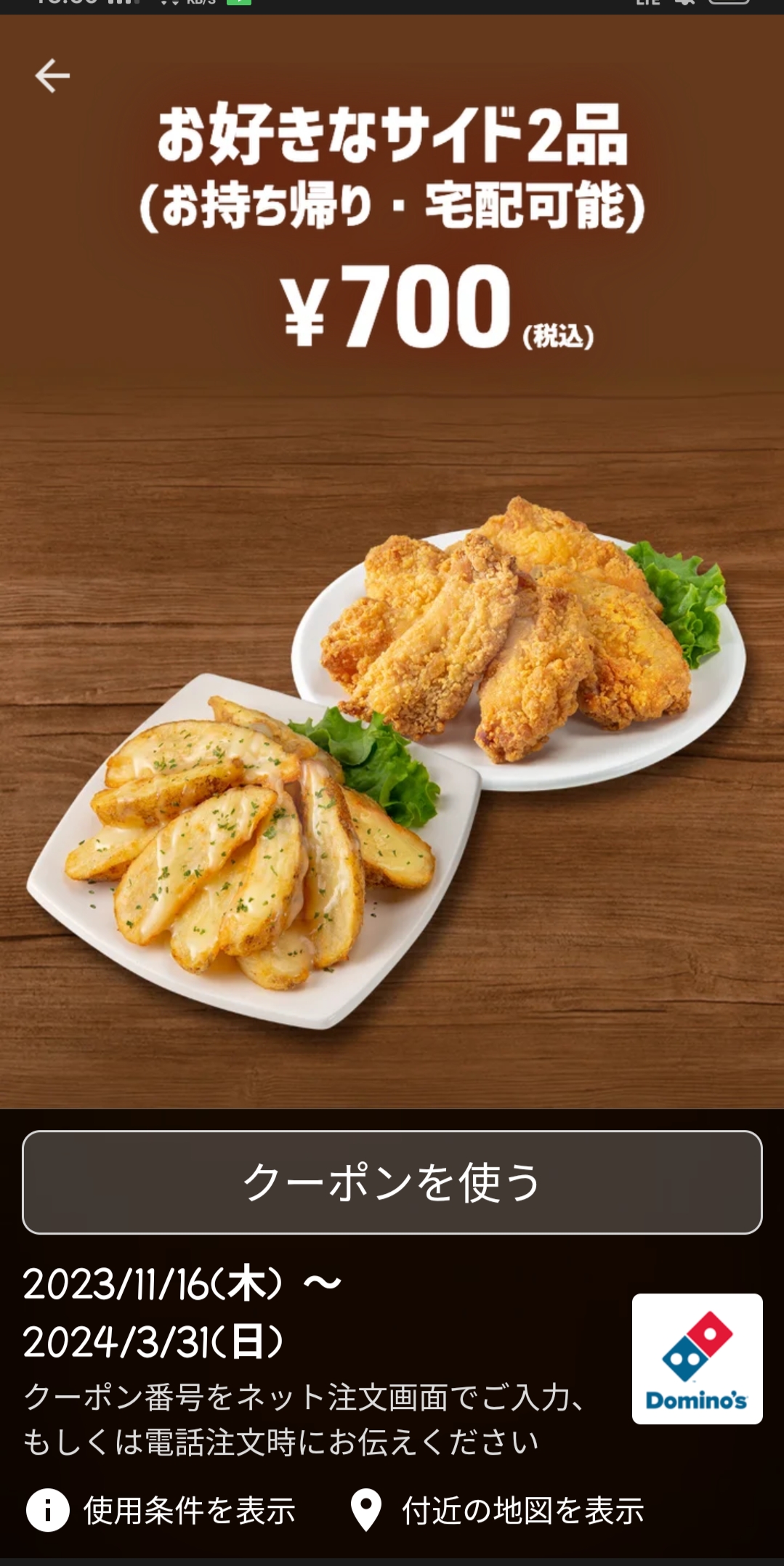
Task: Go back using the arrow icon
Action: click(52, 76)
